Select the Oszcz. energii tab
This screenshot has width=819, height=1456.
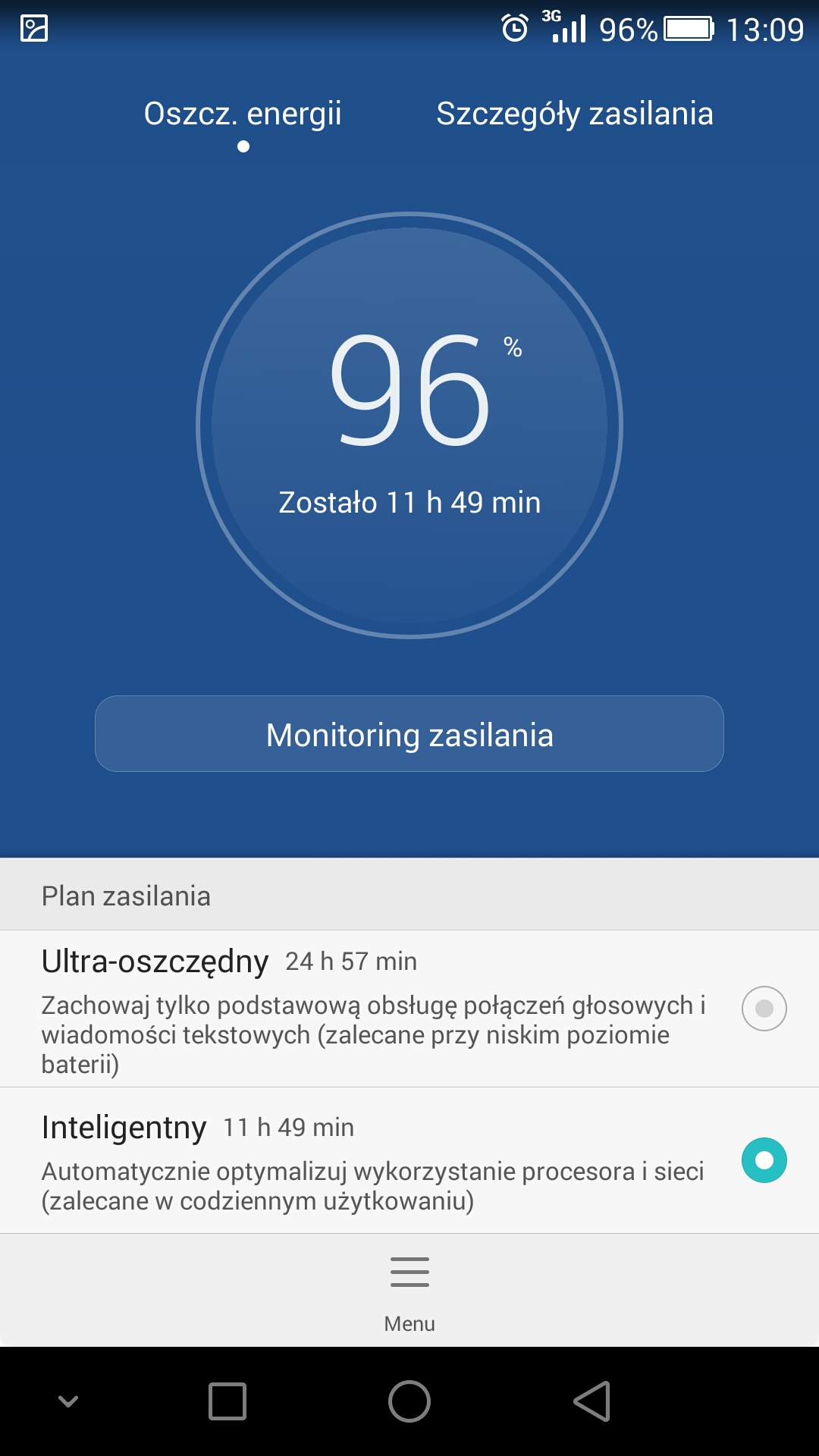point(243,115)
